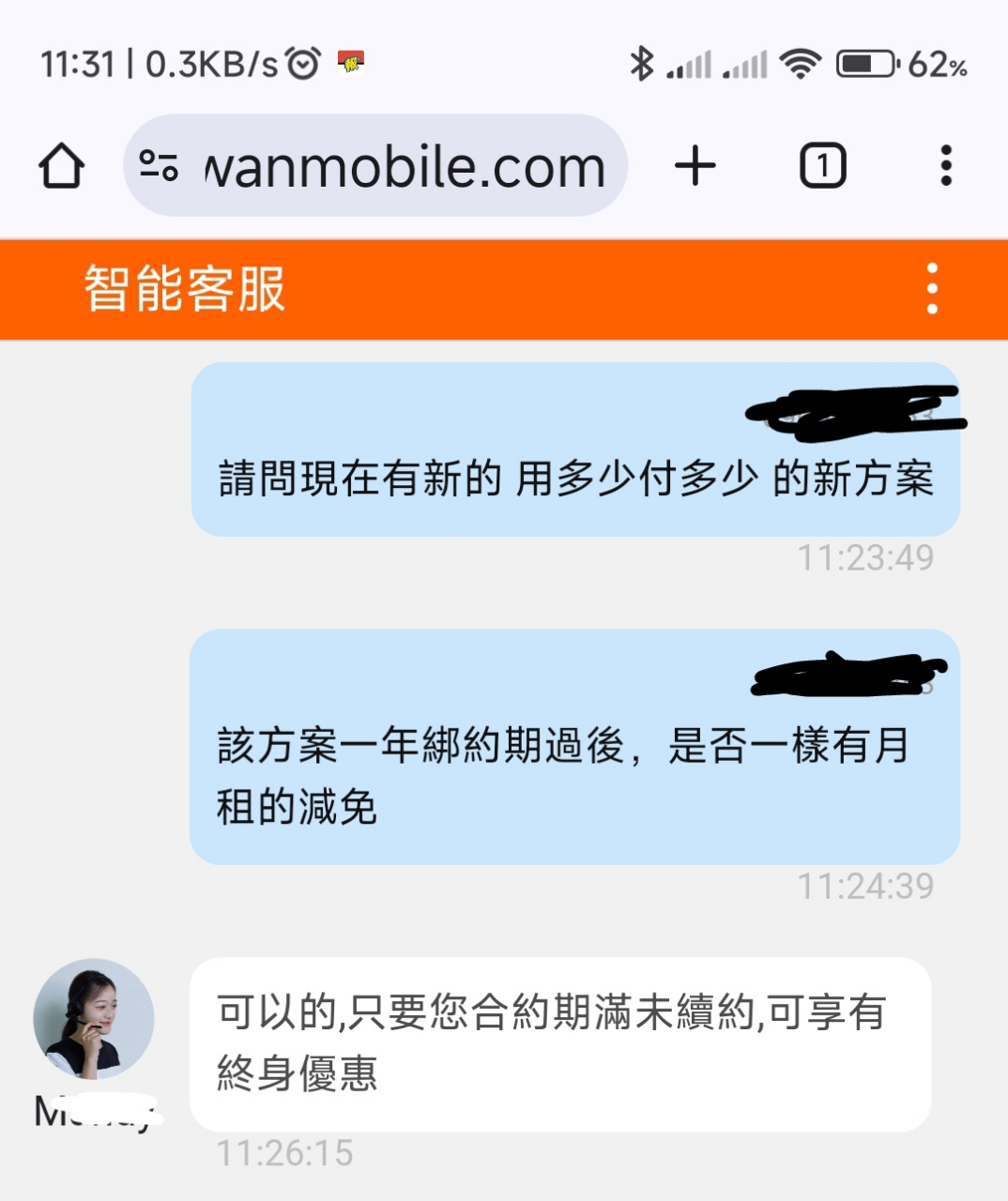Go to the browser home page
This screenshot has height=1201, width=1008.
62,167
